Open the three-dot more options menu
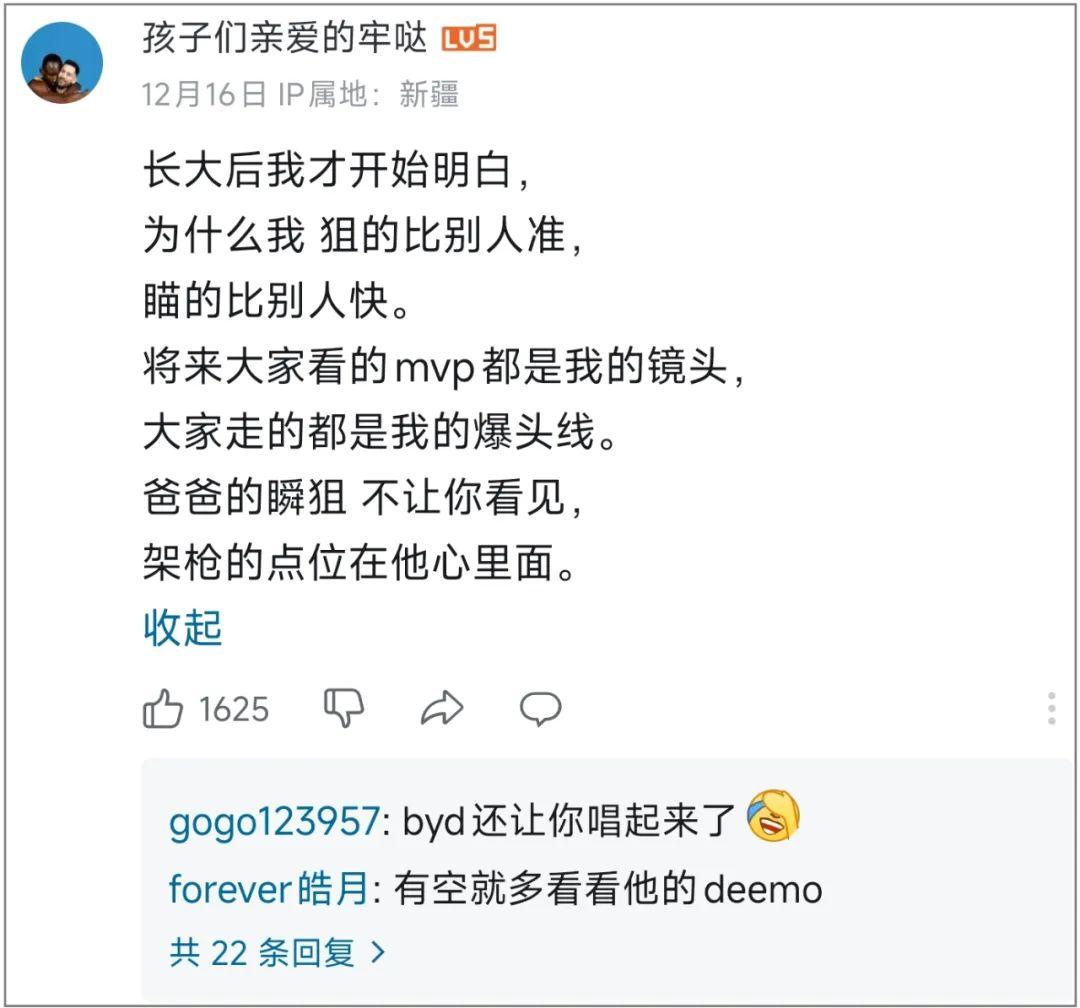 click(x=1051, y=708)
